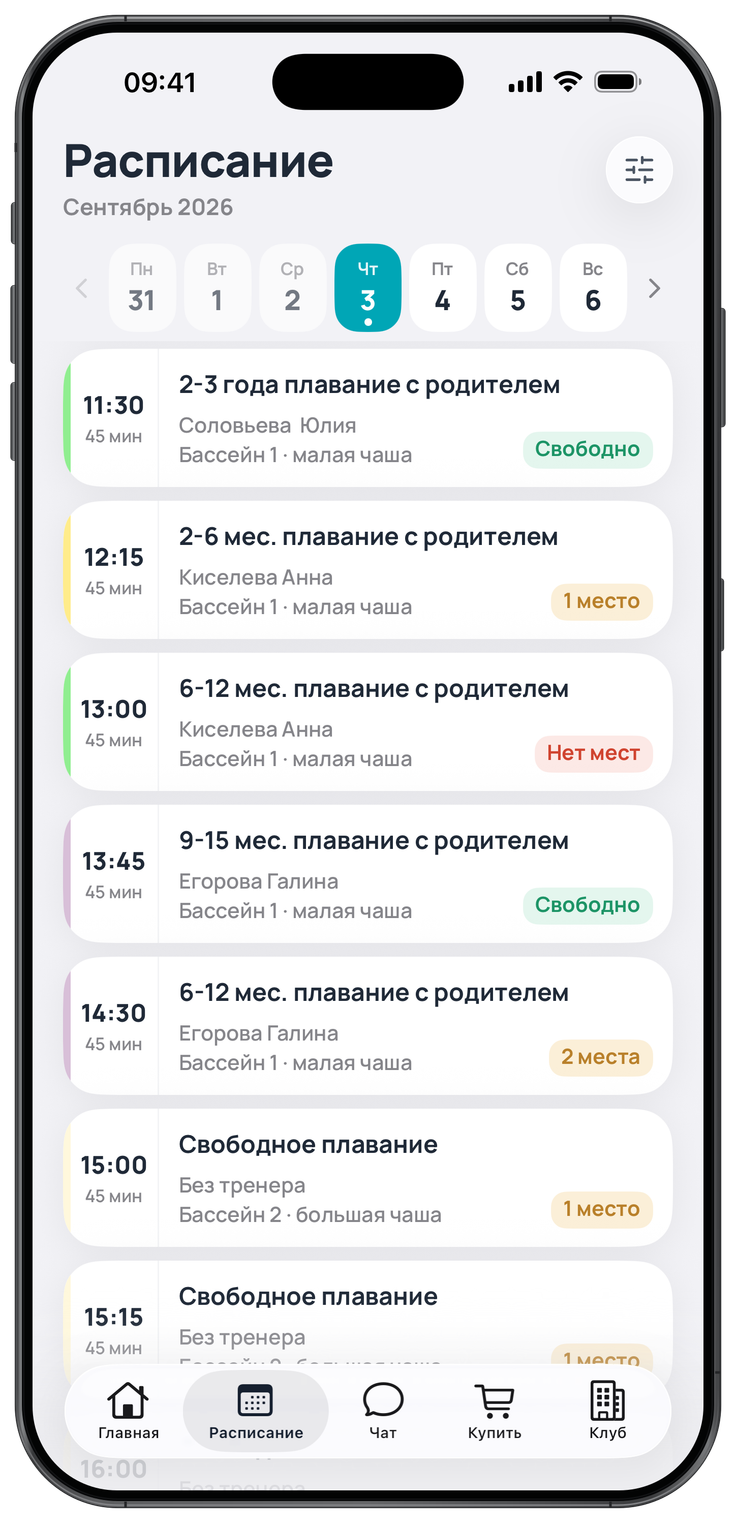The width and height of the screenshot is (736, 1523).
Task: Select Friday 4 in the date strip
Action: [x=442, y=288]
